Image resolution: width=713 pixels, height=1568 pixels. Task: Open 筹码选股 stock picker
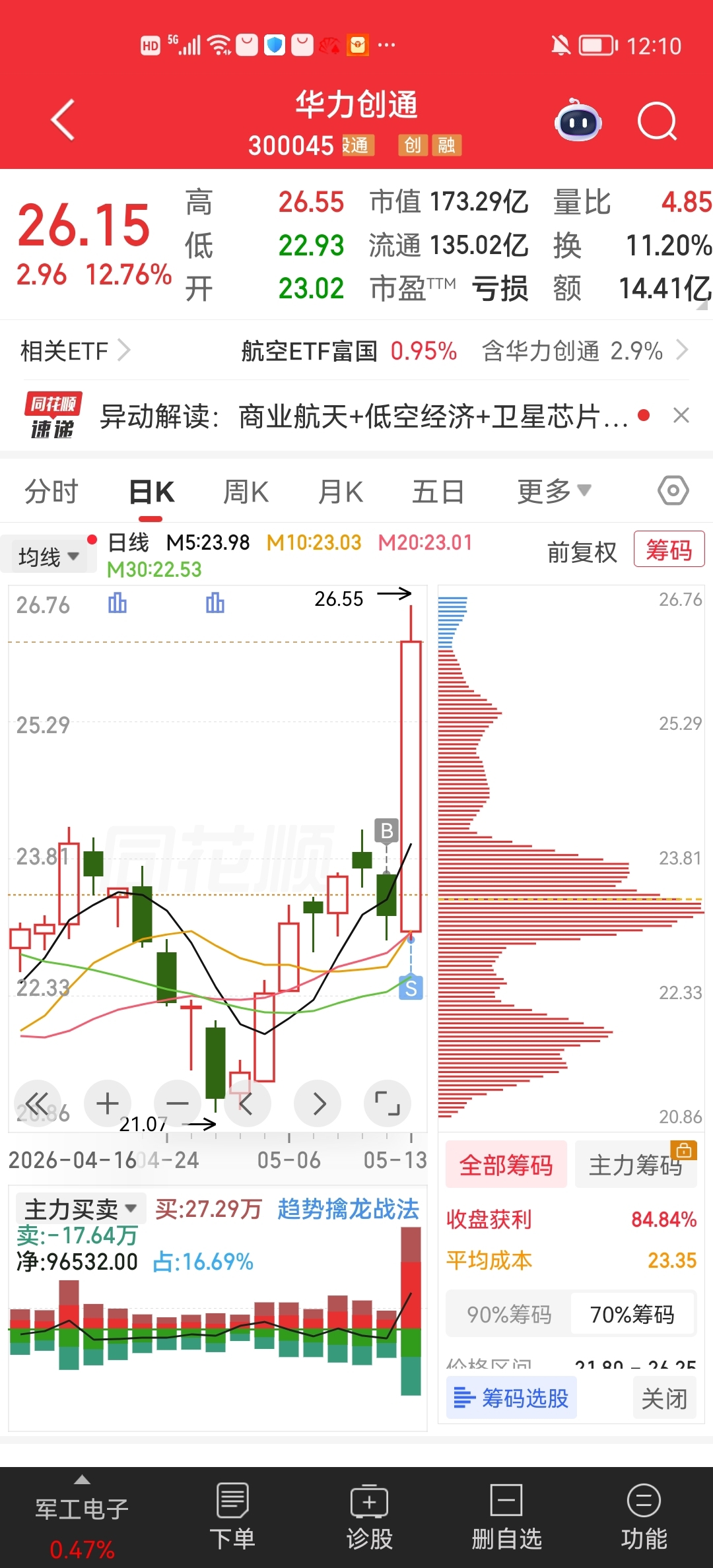pos(512,1398)
